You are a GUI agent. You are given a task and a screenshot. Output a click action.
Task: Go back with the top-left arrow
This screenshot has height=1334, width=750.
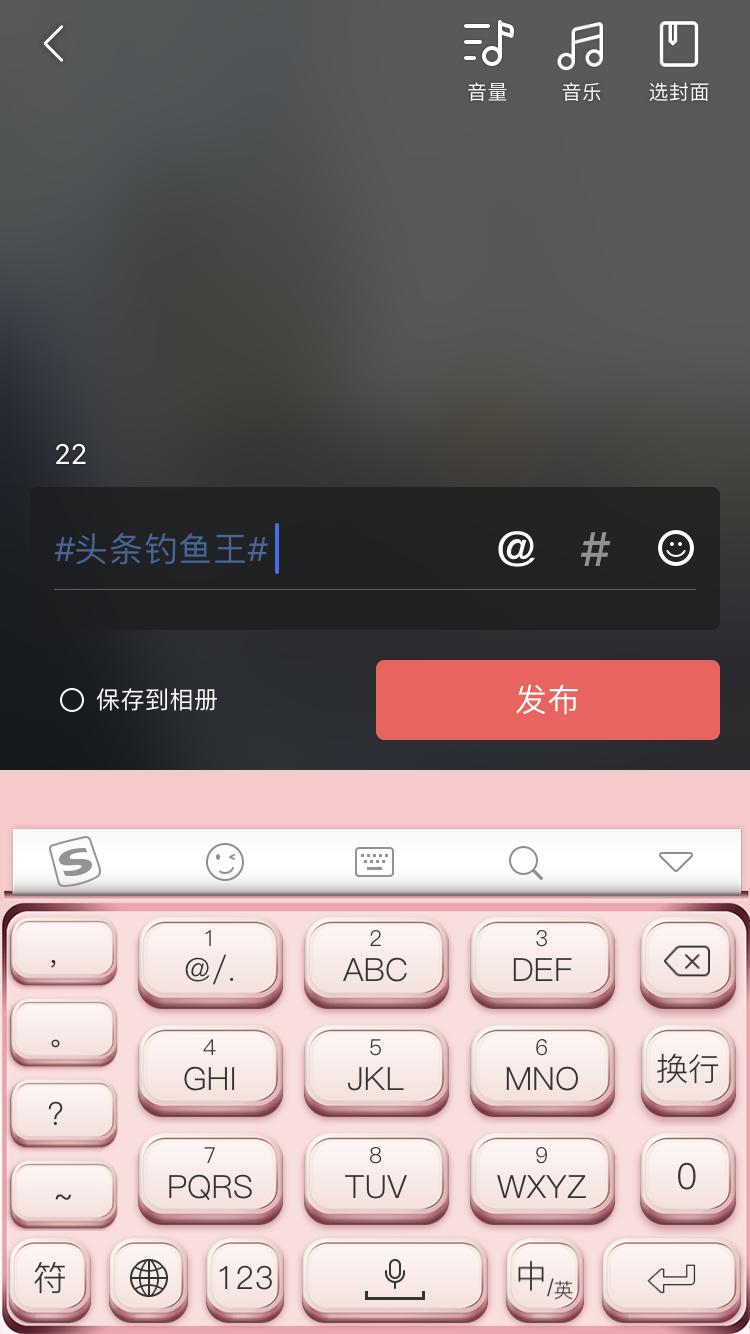point(52,45)
